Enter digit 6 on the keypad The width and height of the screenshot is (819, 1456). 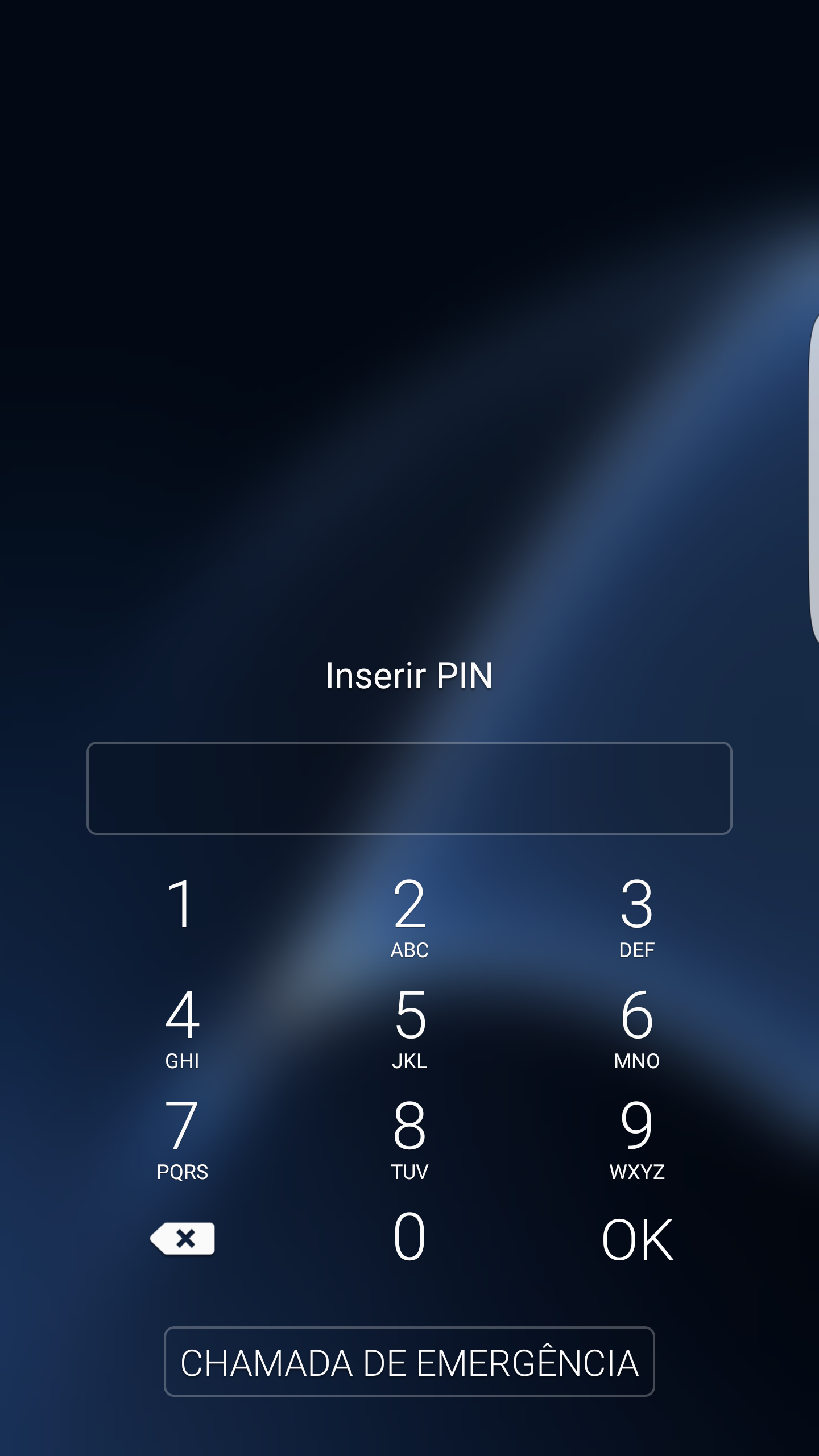pos(636,1027)
